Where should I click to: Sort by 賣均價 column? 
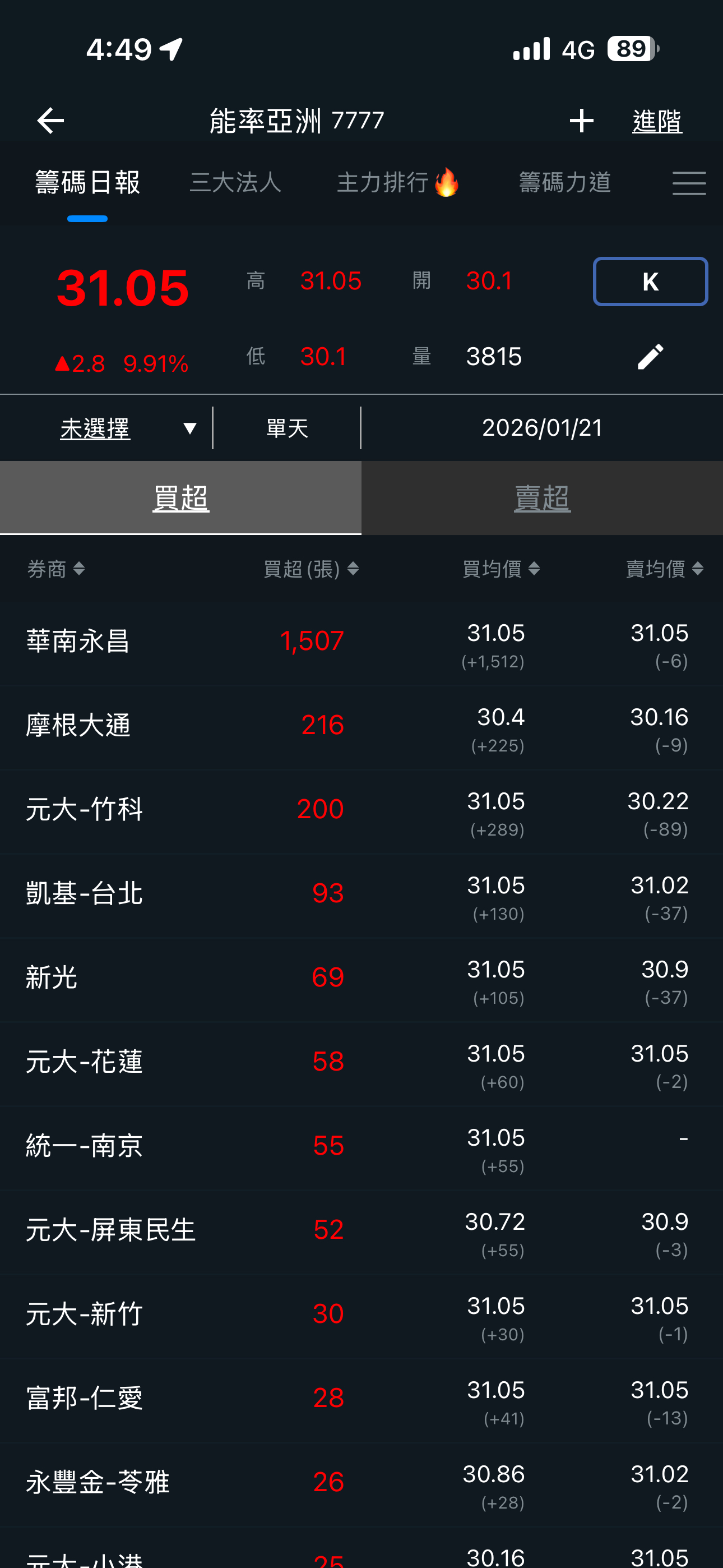(664, 569)
